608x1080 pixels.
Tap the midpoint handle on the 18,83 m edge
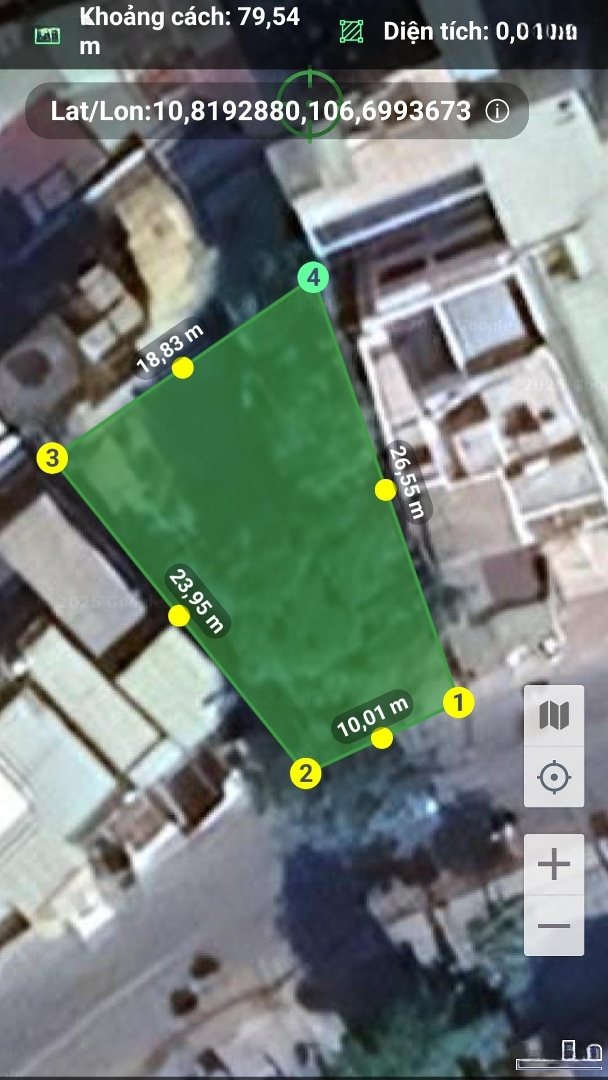click(182, 369)
